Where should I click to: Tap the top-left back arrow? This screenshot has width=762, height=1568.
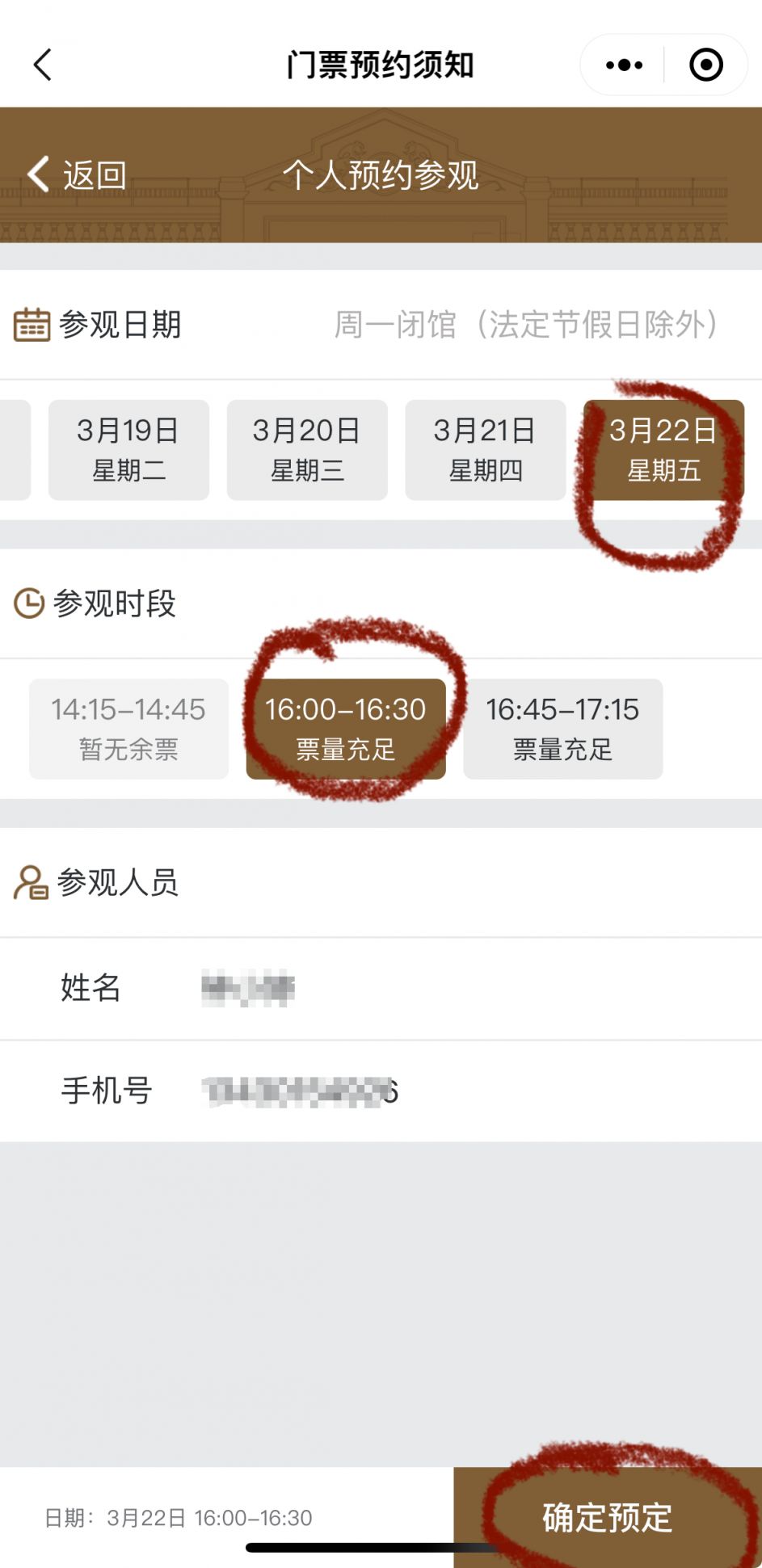[43, 65]
